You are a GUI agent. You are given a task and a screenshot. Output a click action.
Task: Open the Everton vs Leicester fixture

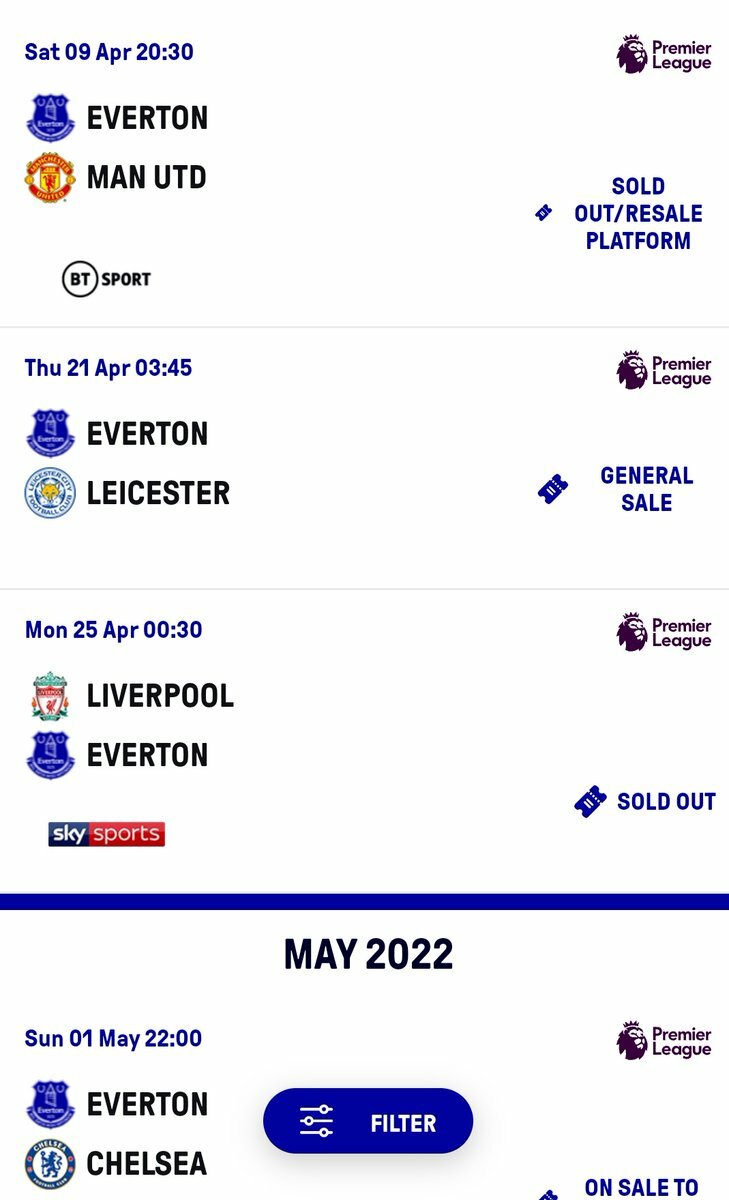pos(364,459)
